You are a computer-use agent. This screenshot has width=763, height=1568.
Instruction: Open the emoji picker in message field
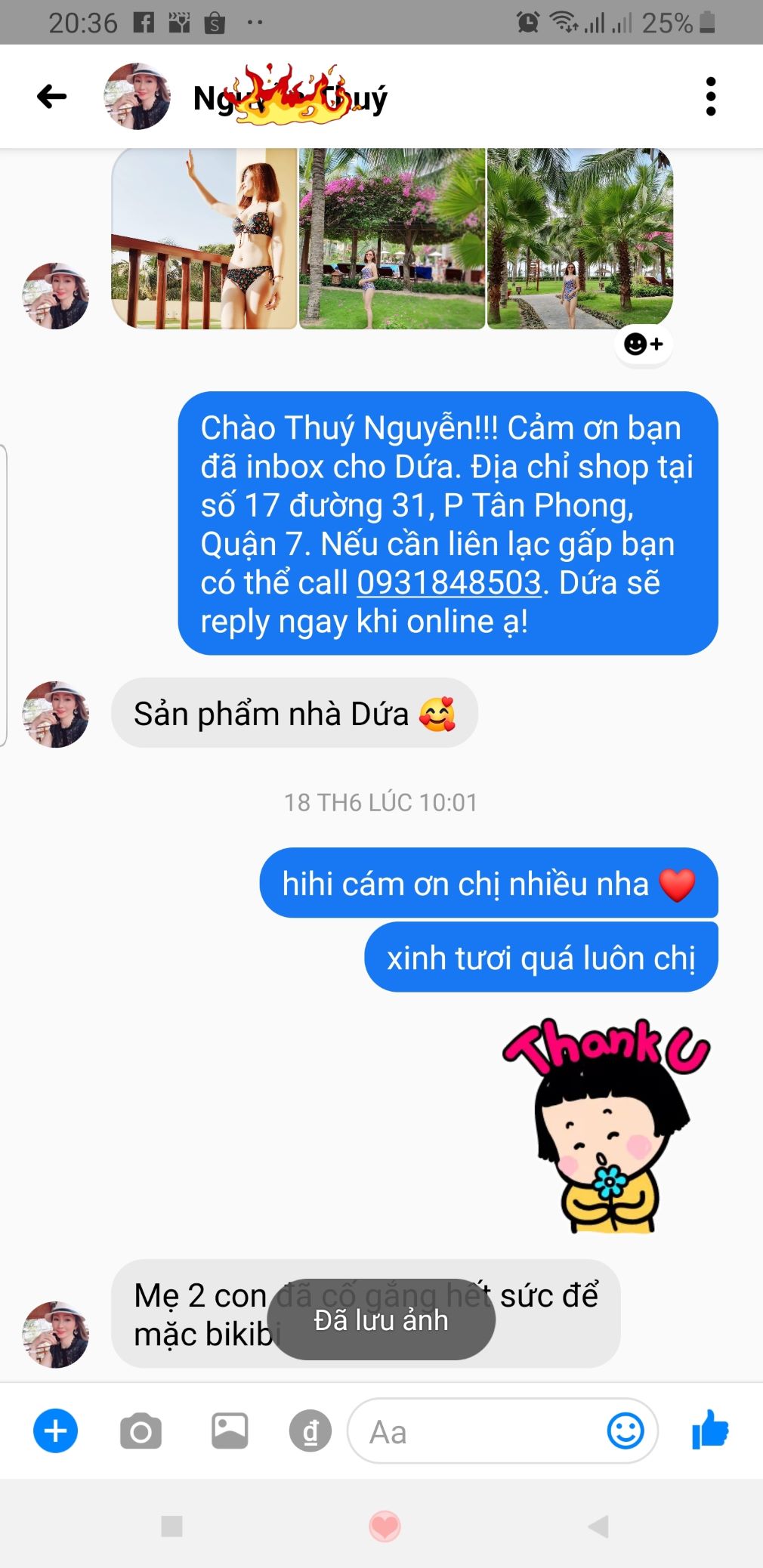click(626, 1431)
